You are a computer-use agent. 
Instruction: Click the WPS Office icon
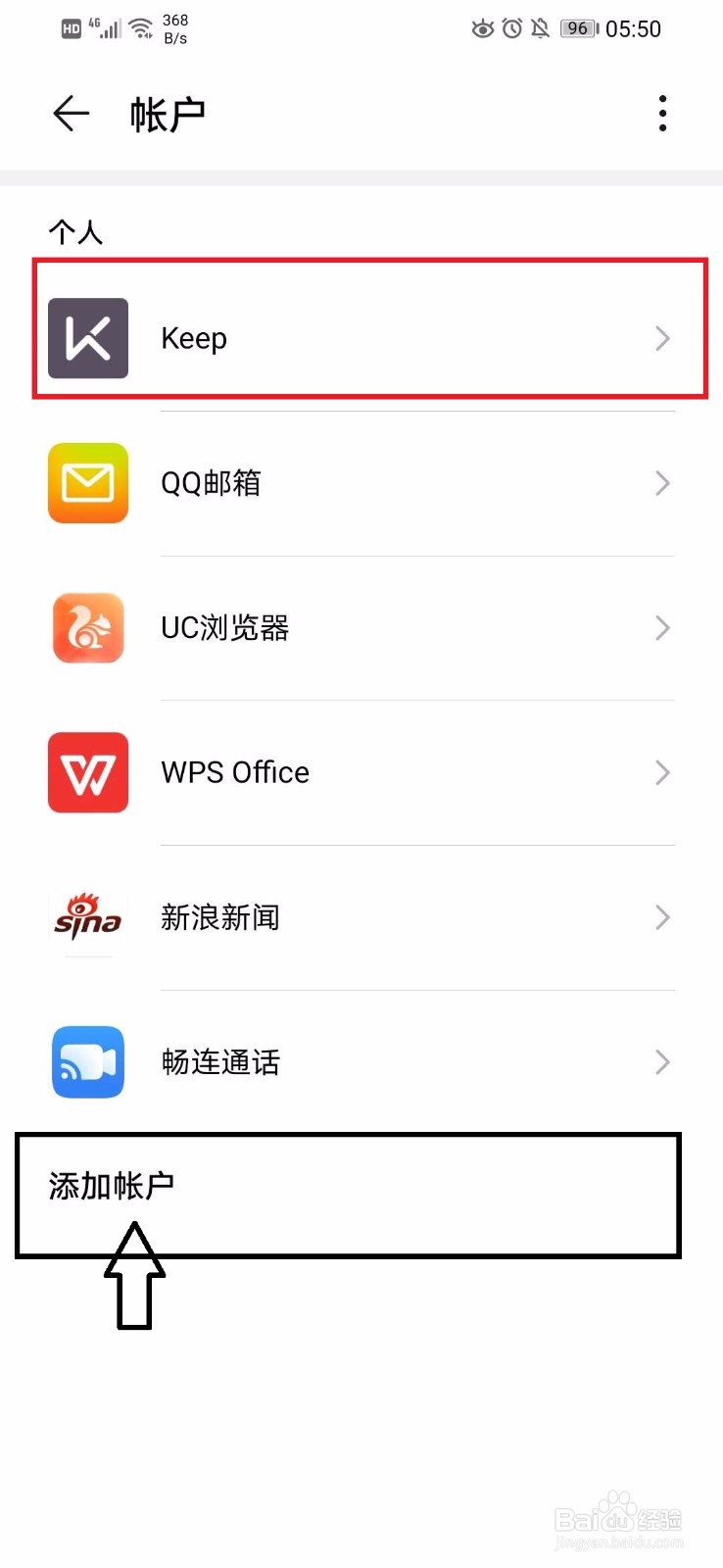pos(87,772)
